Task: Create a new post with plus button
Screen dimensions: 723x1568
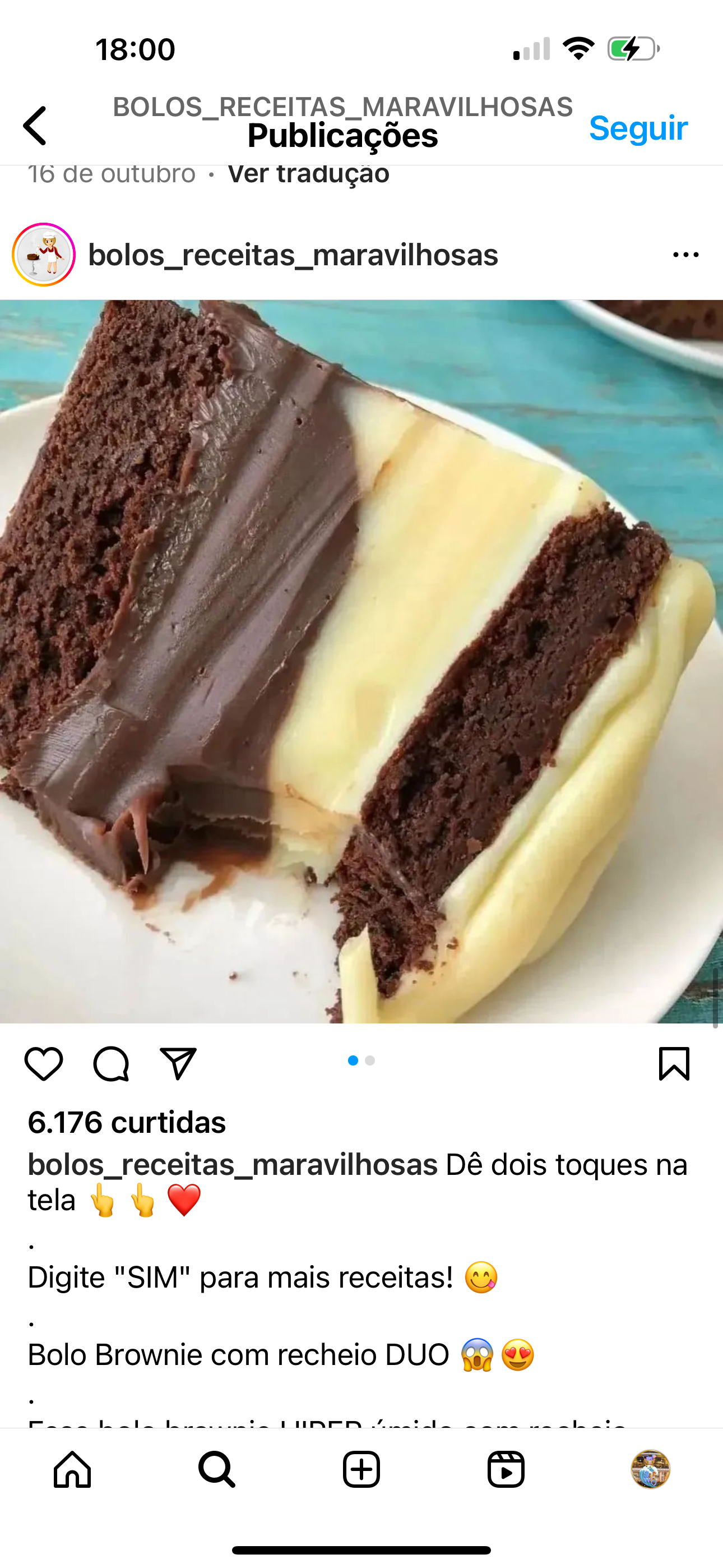Action: click(x=361, y=1469)
